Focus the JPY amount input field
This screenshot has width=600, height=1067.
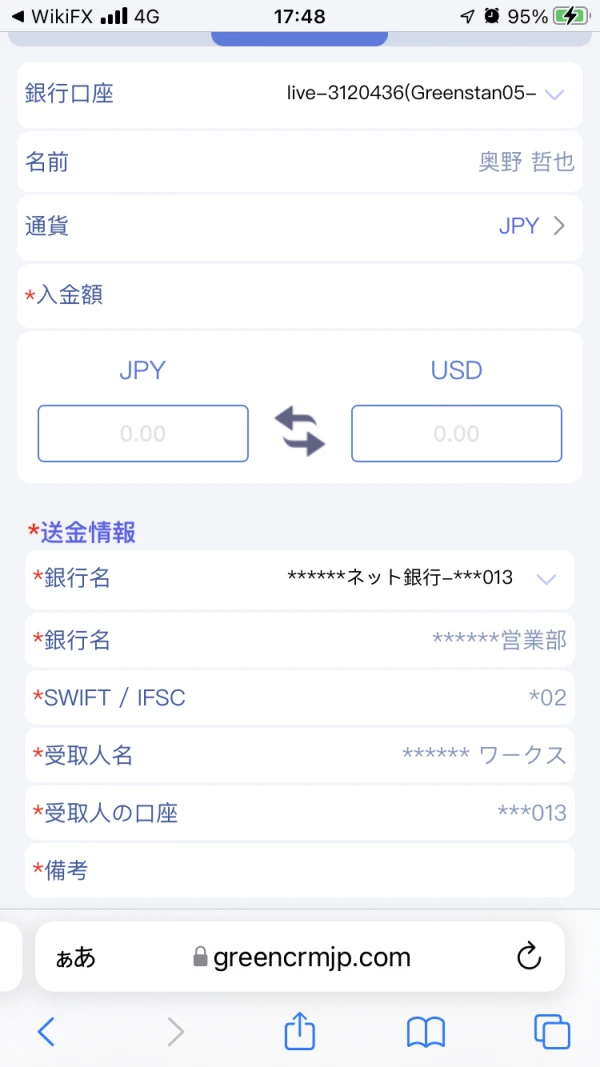[x=143, y=433]
